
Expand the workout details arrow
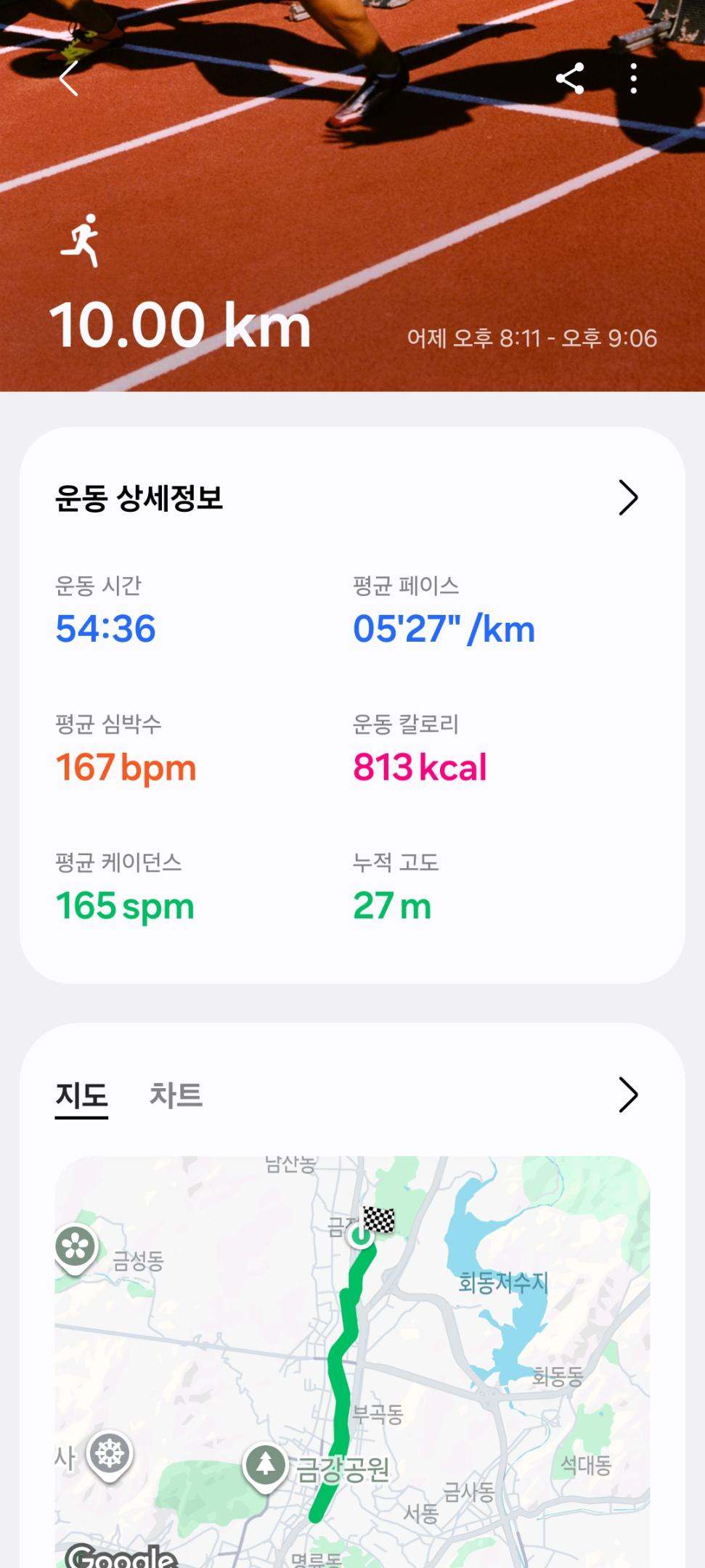coord(629,498)
